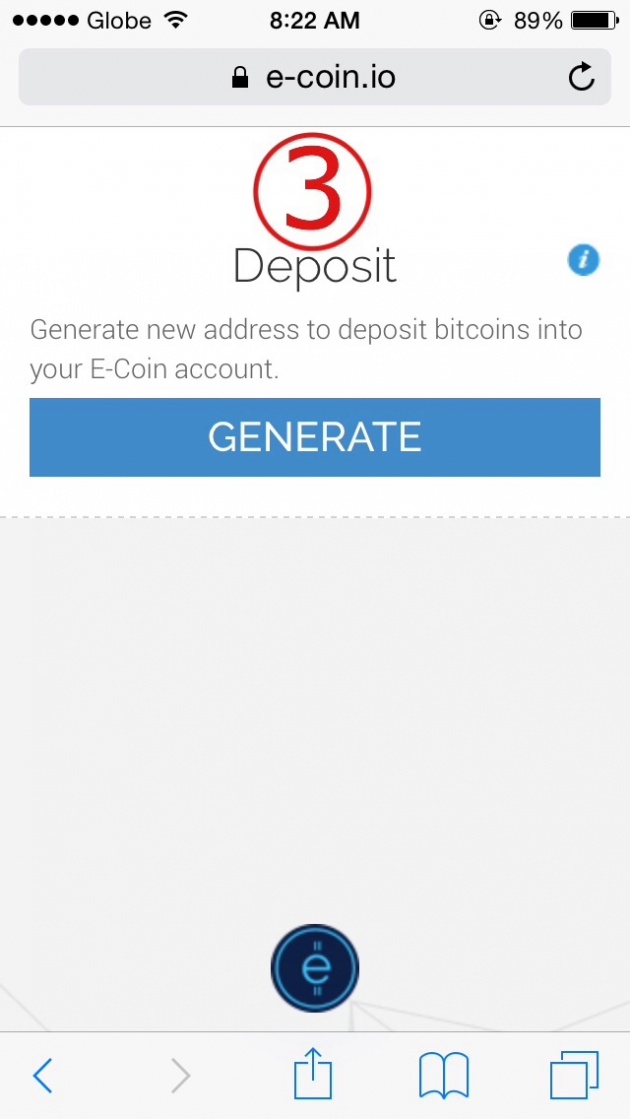Image resolution: width=630 pixels, height=1119 pixels.
Task: Show all open Safari tabs
Action: pos(574,1075)
